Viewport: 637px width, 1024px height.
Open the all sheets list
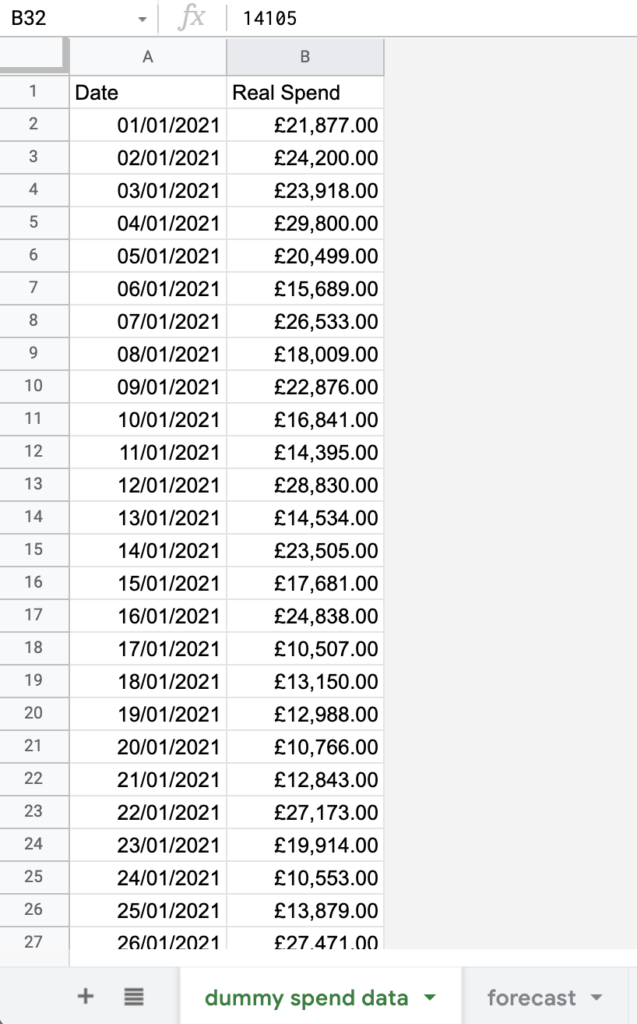pos(134,997)
